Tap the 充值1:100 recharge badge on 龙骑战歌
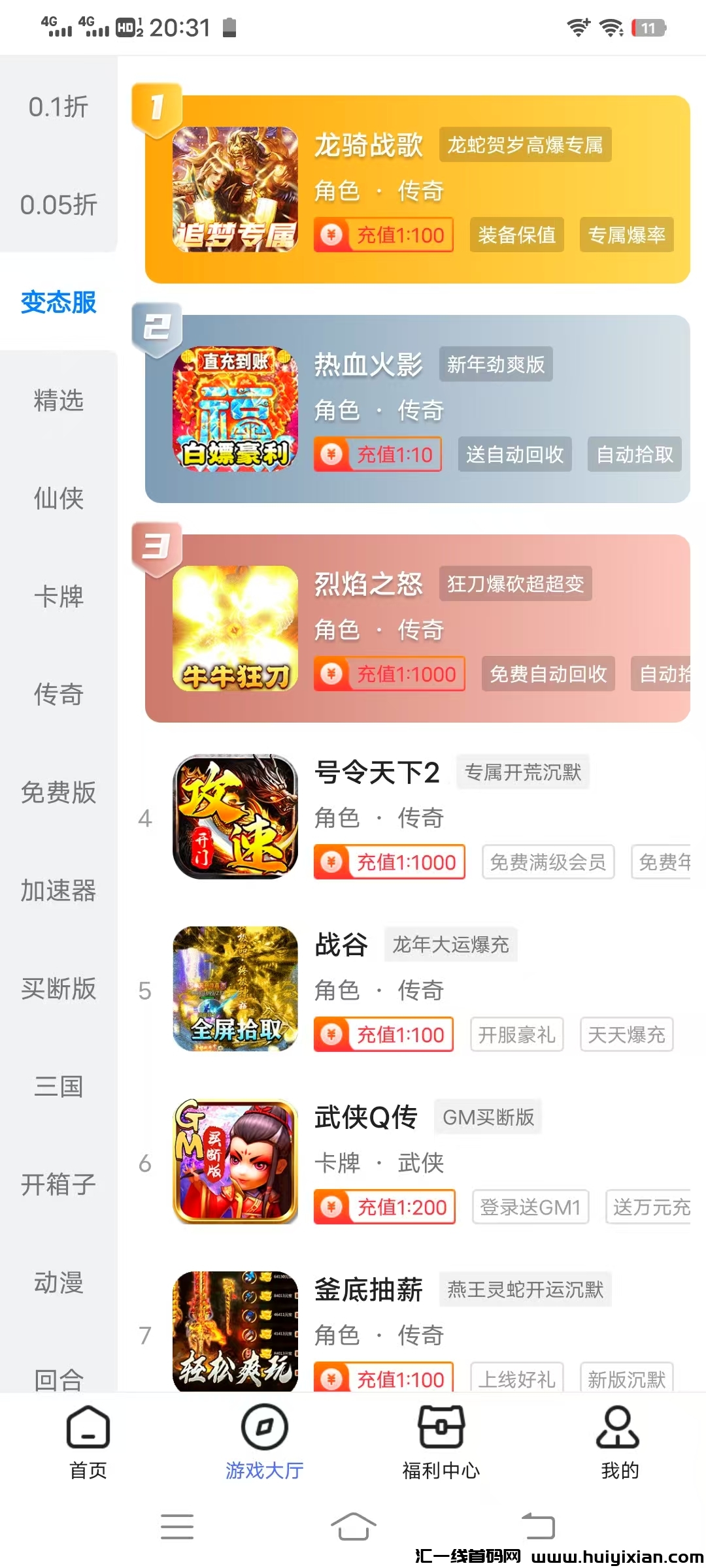706x1568 pixels. point(383,235)
